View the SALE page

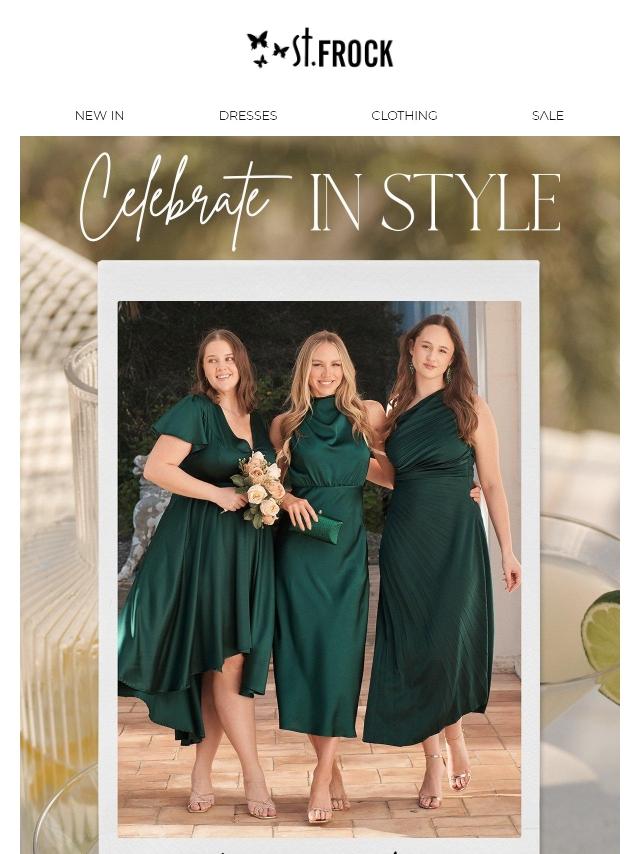click(547, 116)
